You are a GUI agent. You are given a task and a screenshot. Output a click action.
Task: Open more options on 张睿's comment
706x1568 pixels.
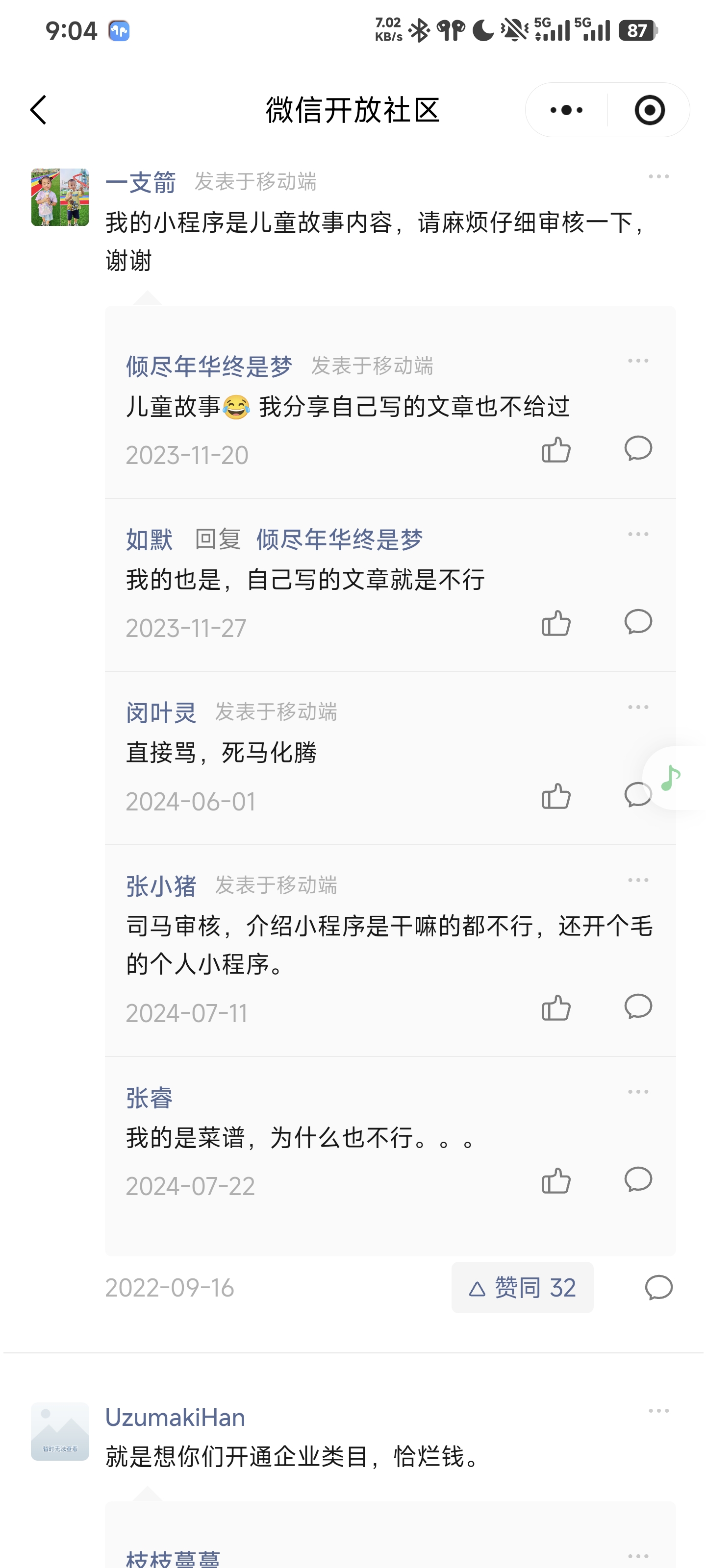point(638,1092)
